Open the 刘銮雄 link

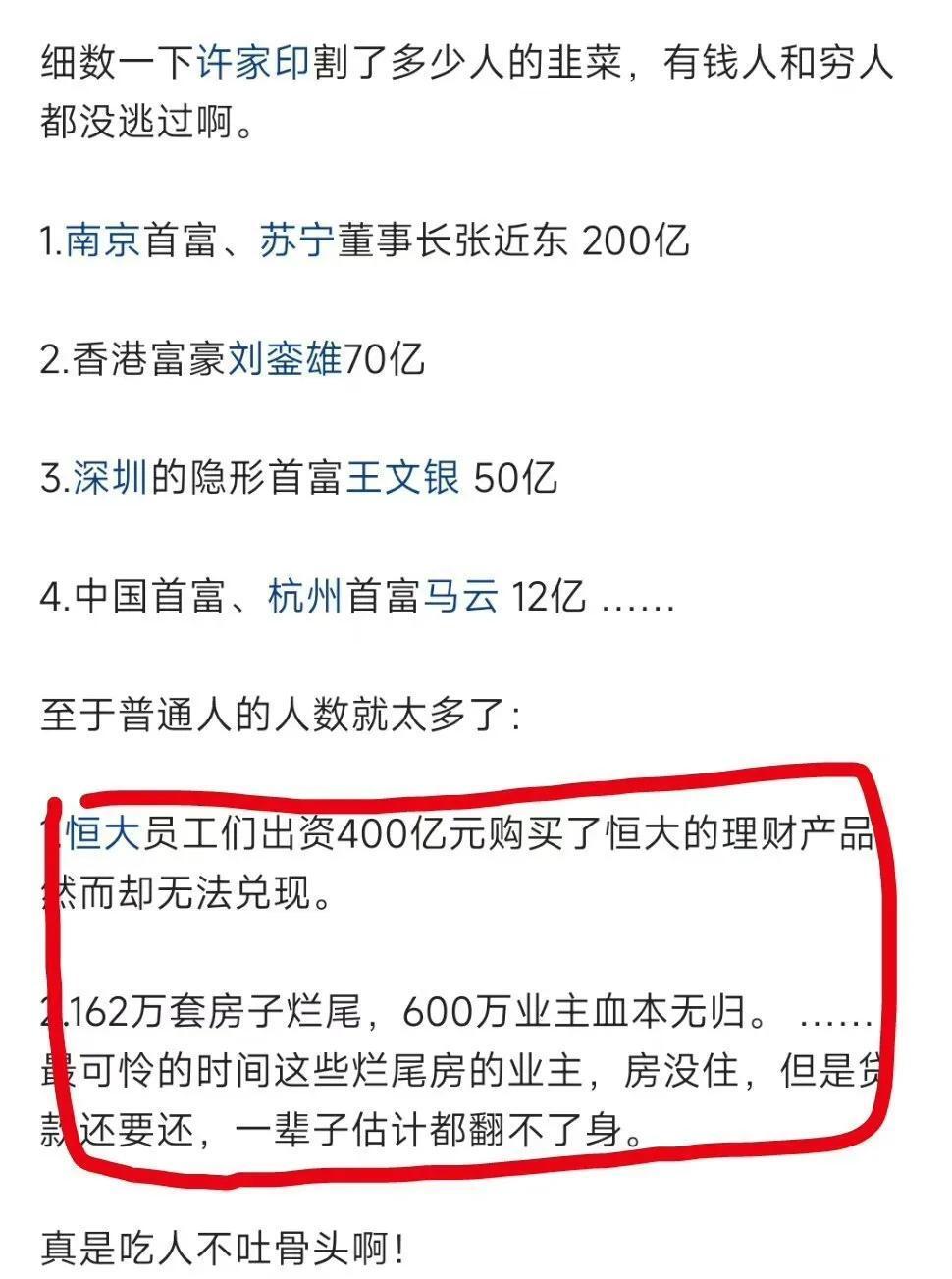pos(286,360)
